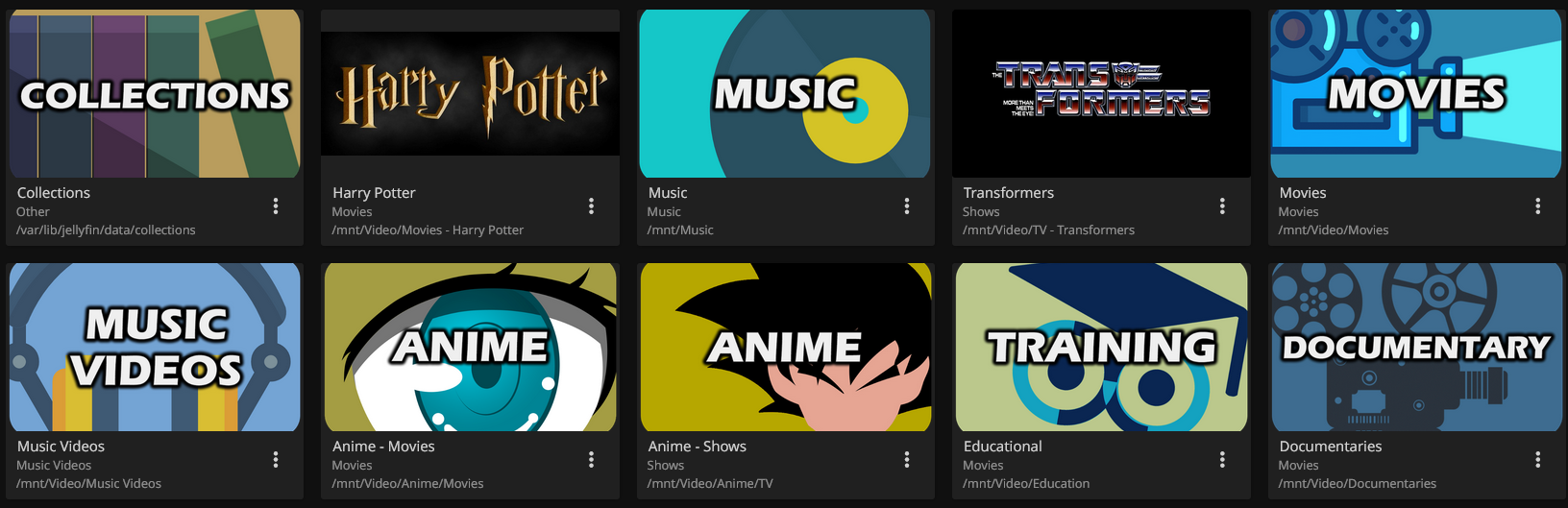
Task: Open the Anime - Movies library card
Action: tap(470, 348)
